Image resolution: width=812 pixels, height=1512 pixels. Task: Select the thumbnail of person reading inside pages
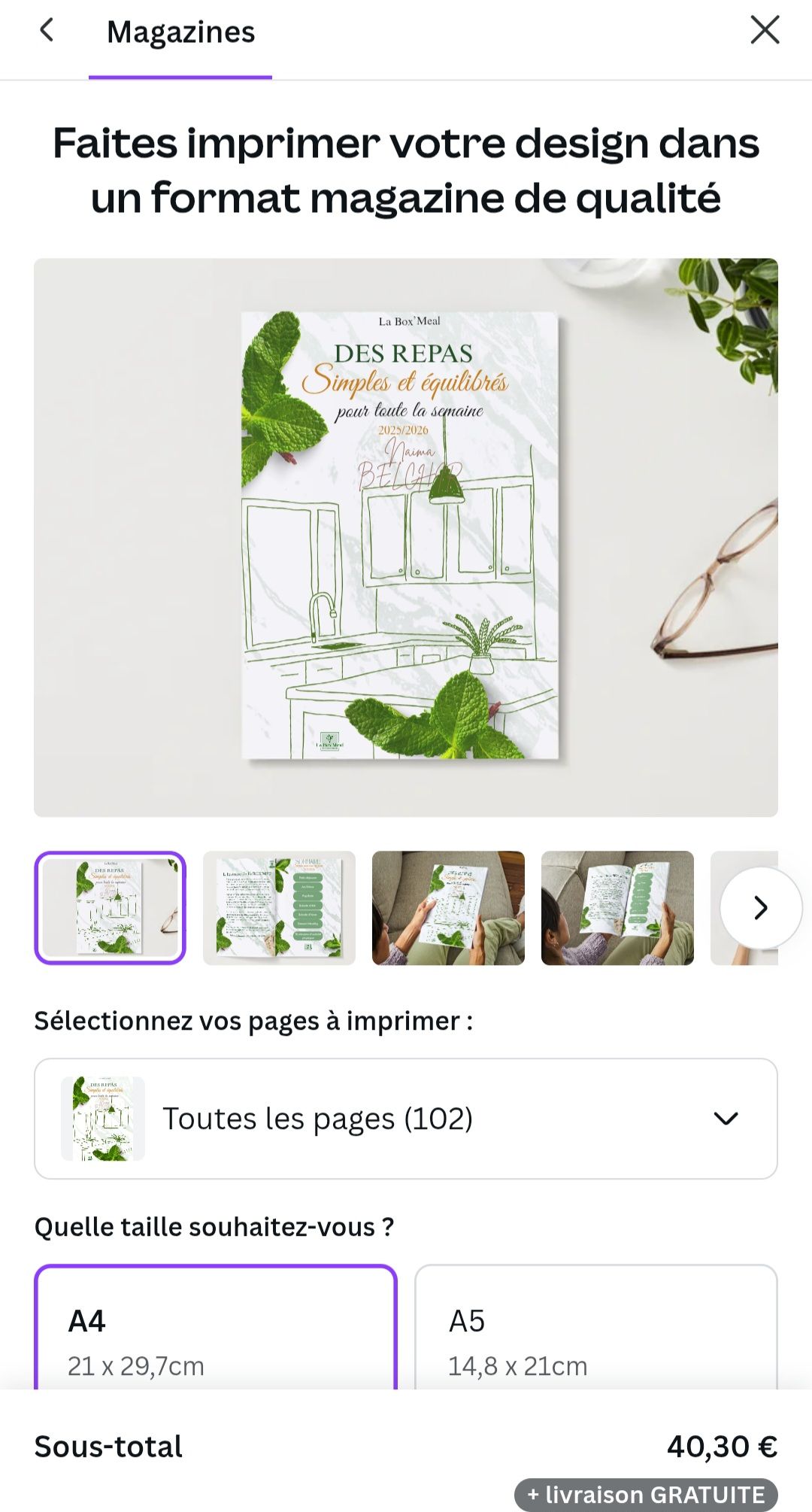(617, 907)
